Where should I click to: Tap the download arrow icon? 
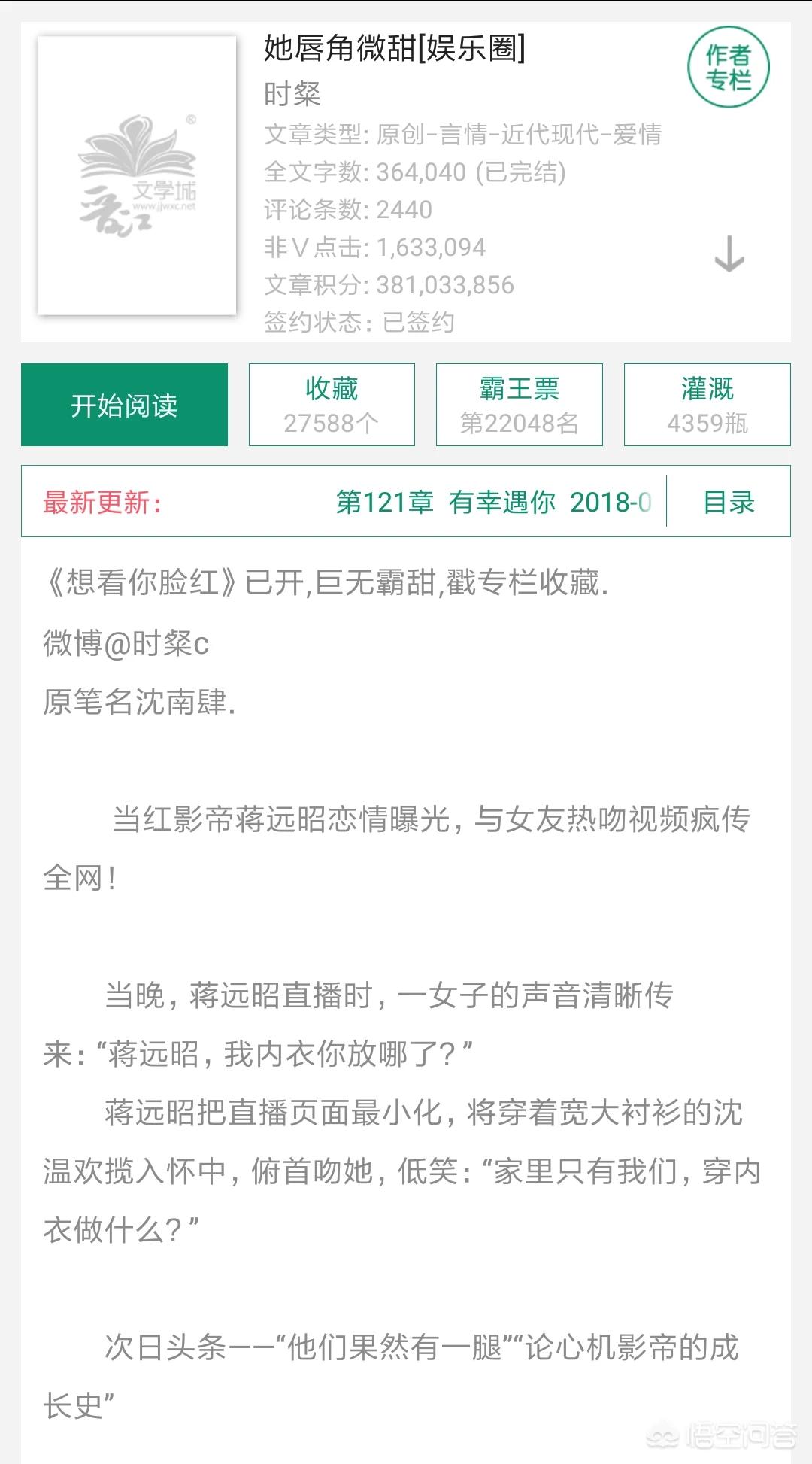(729, 254)
